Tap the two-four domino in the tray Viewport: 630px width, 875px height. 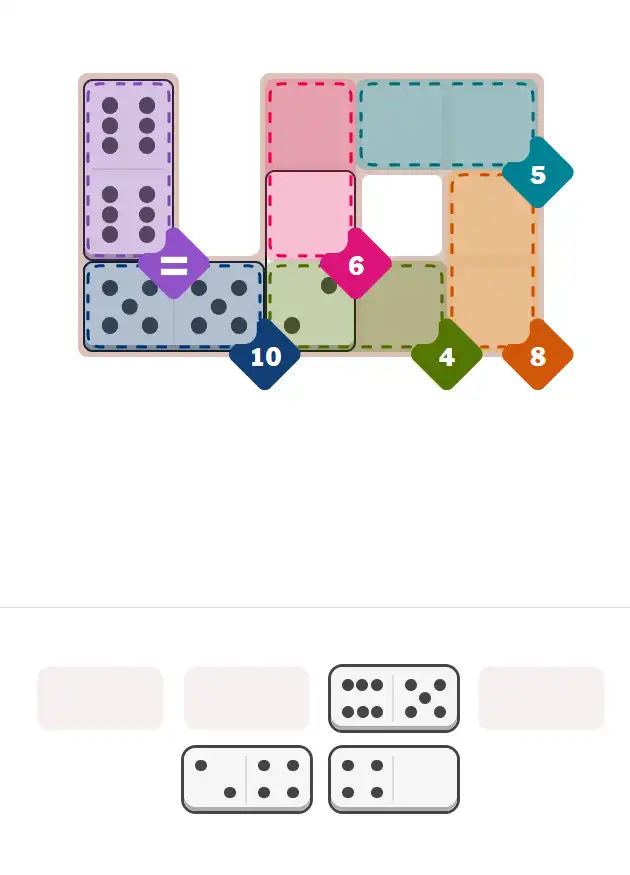246,778
